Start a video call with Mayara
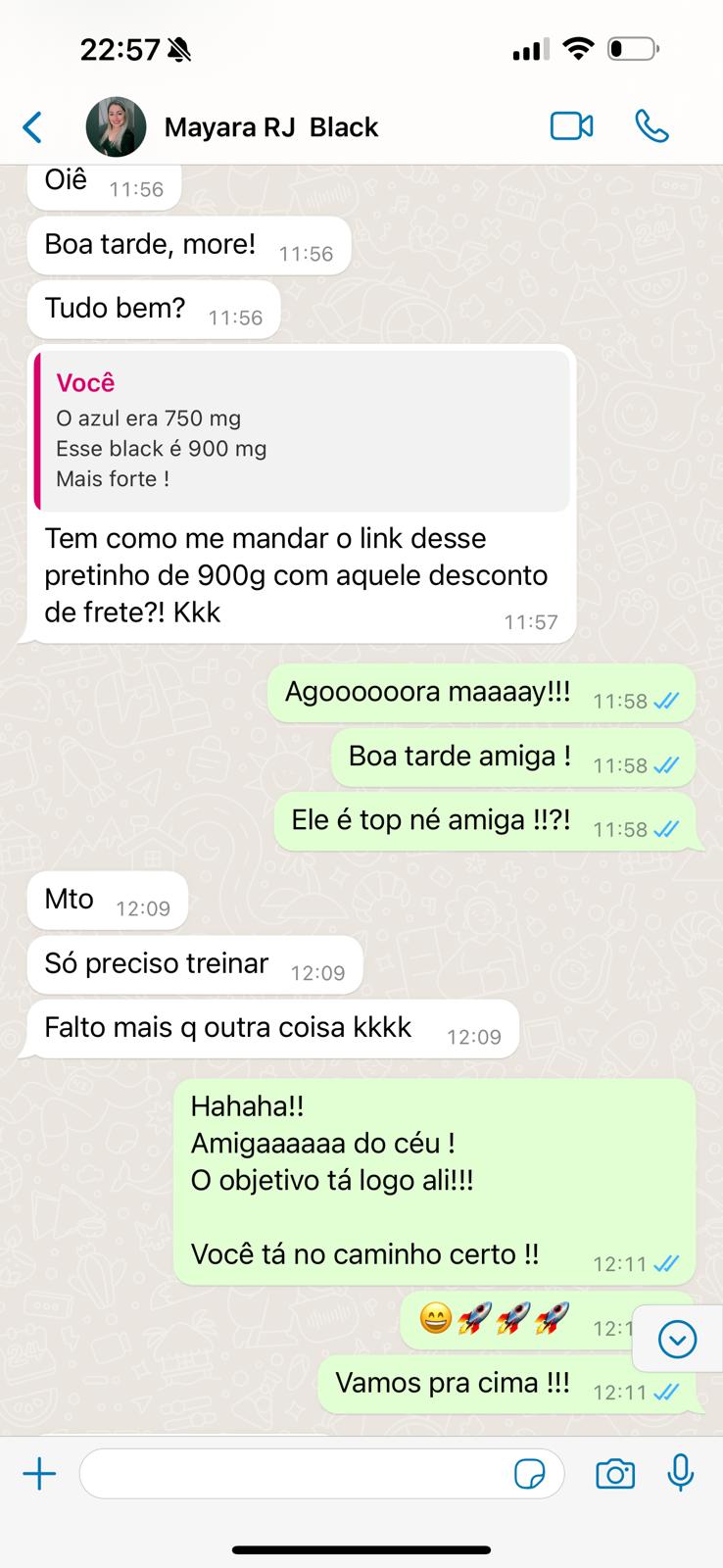Image resolution: width=723 pixels, height=1568 pixels. (x=571, y=126)
